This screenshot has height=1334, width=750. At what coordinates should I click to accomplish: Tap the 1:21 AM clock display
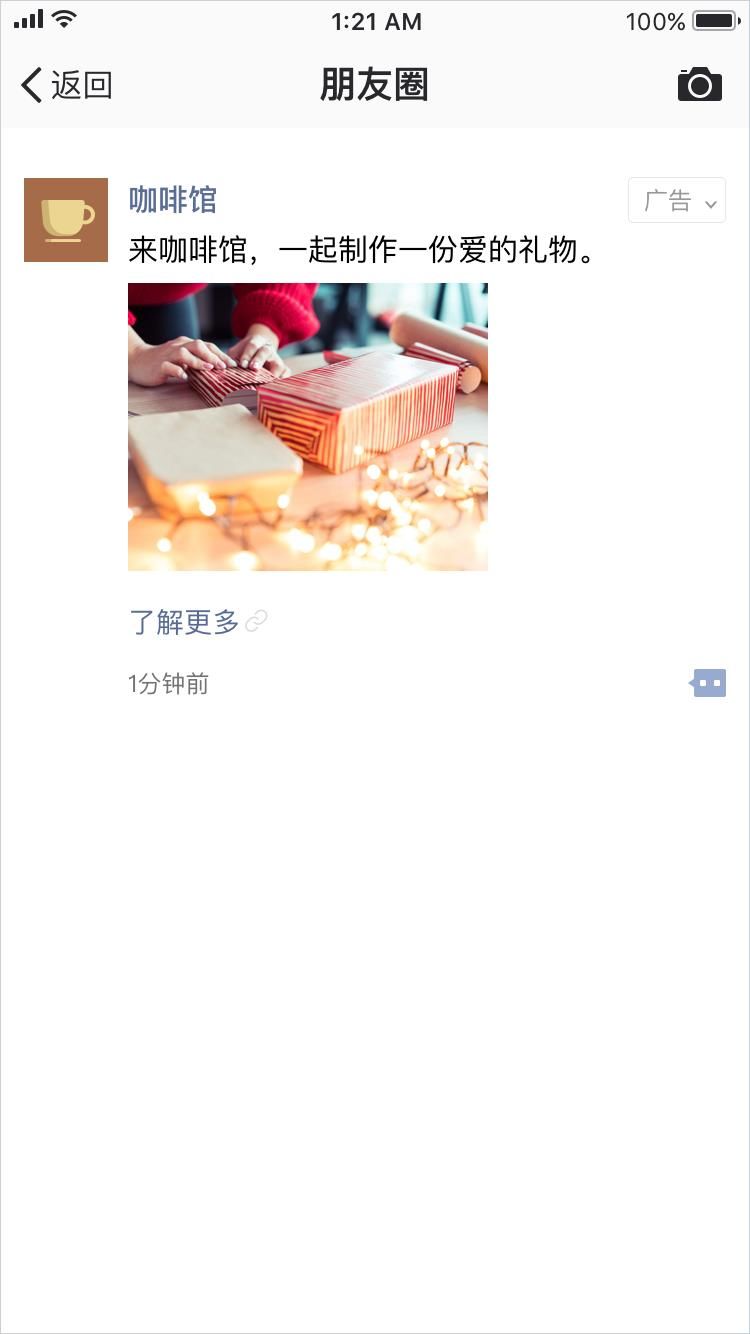tap(375, 21)
